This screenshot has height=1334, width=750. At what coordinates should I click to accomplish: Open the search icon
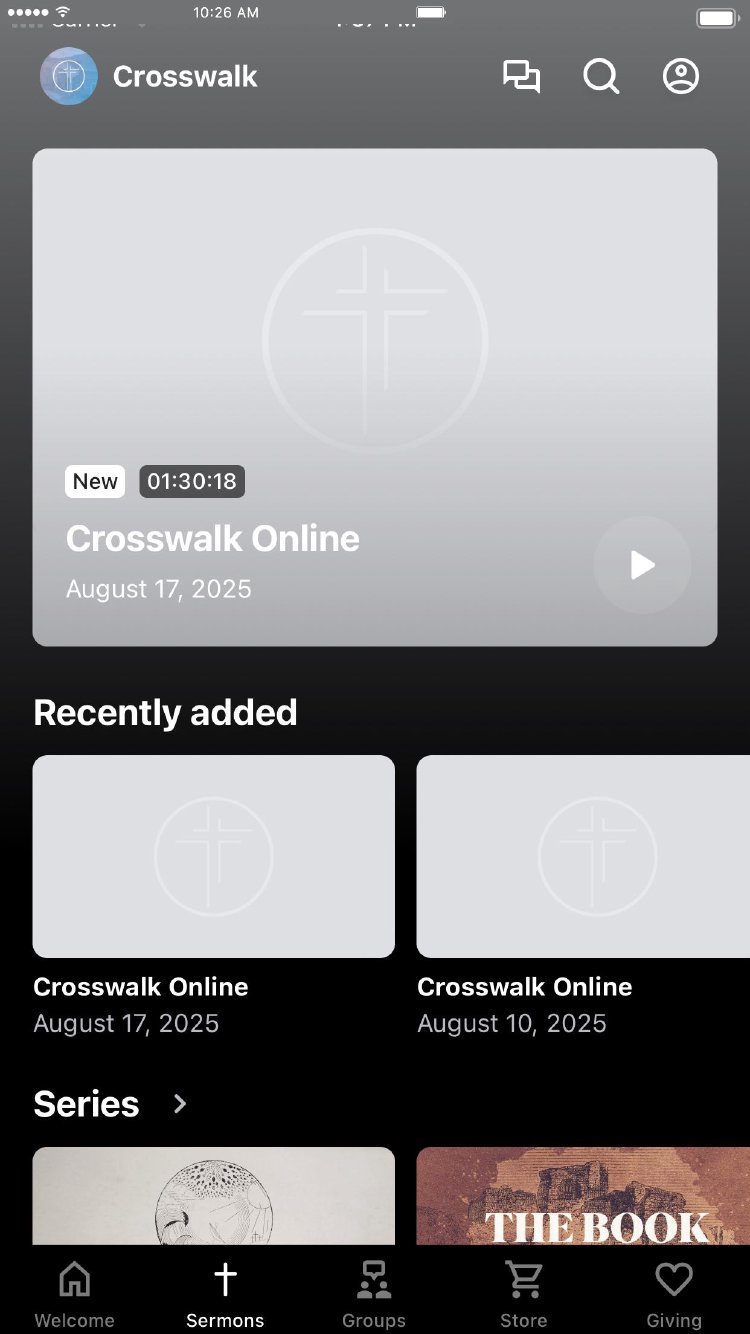pos(601,77)
